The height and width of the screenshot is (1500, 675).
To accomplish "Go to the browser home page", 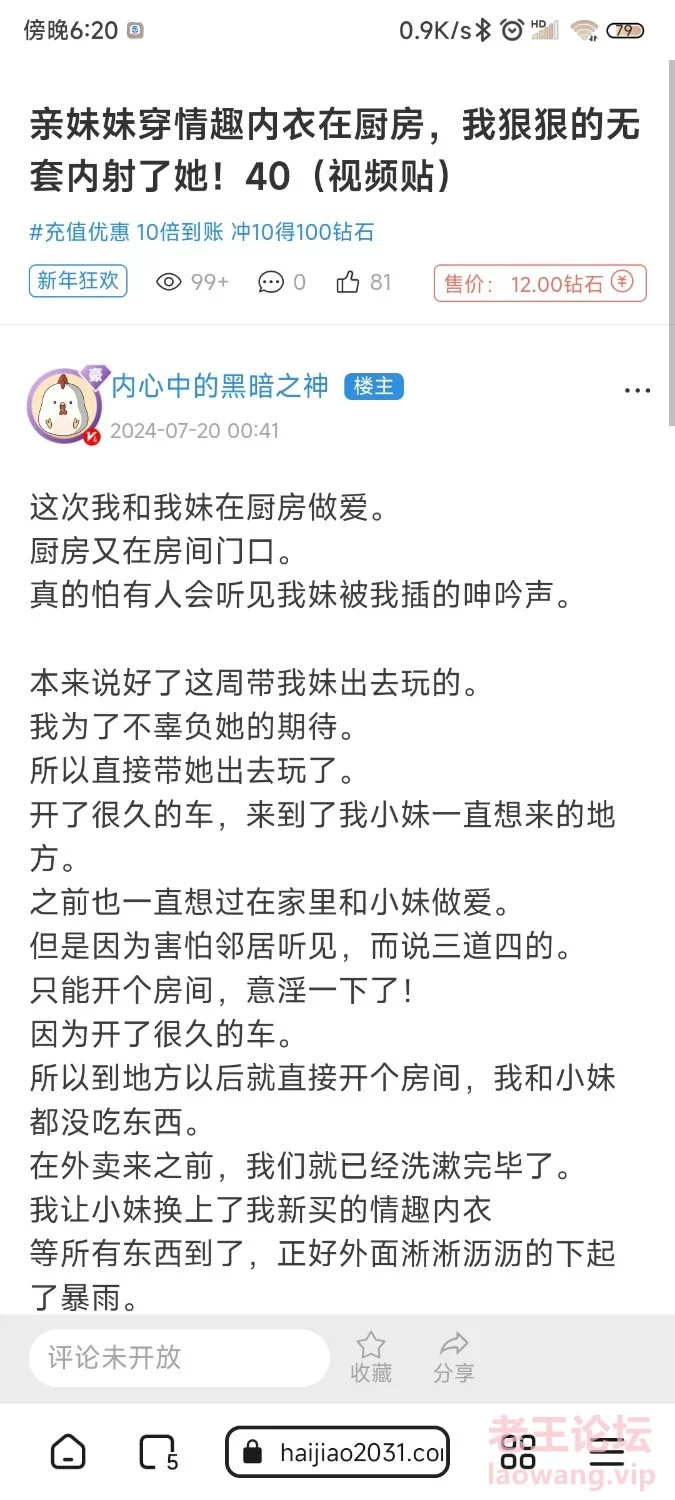I will pos(68,1452).
